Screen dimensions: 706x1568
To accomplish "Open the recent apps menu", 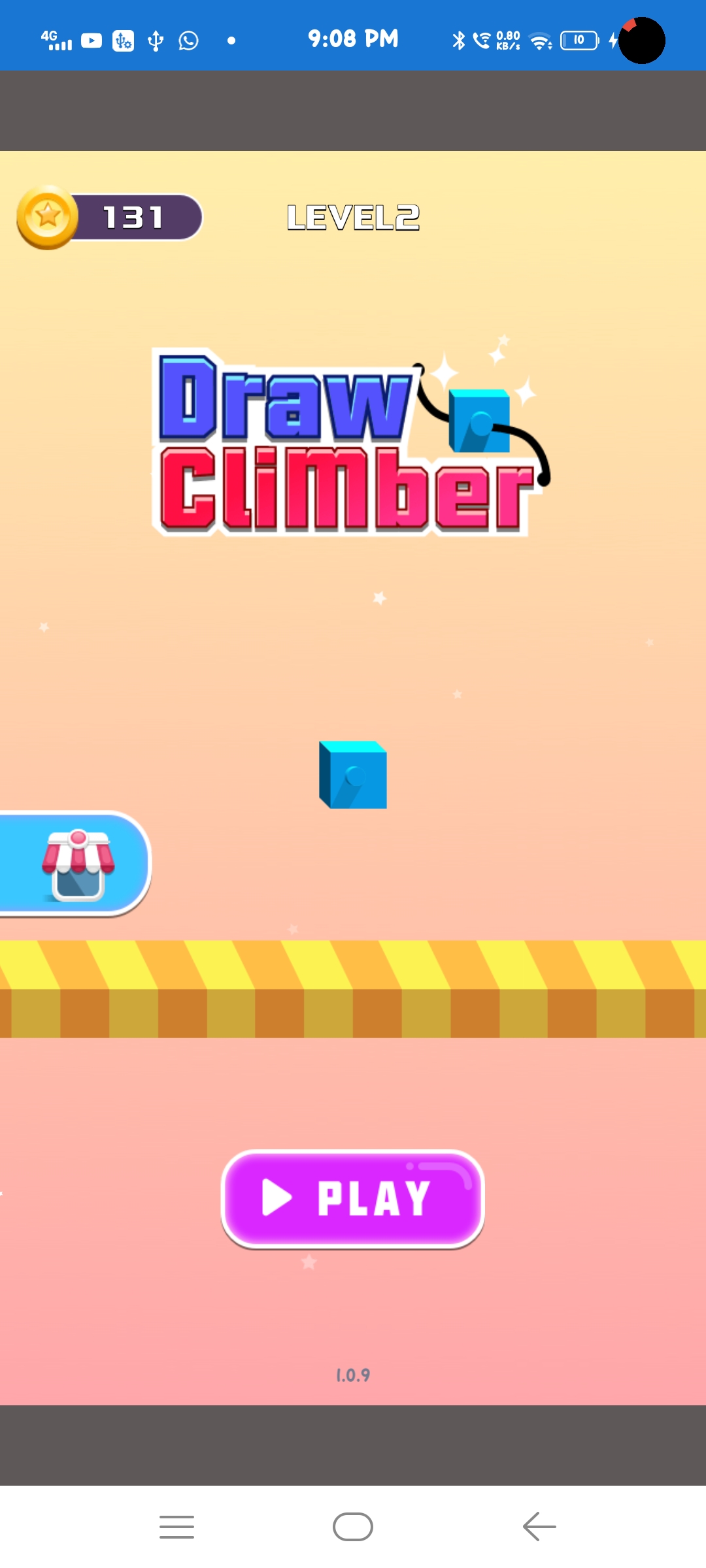I will coord(176,1527).
